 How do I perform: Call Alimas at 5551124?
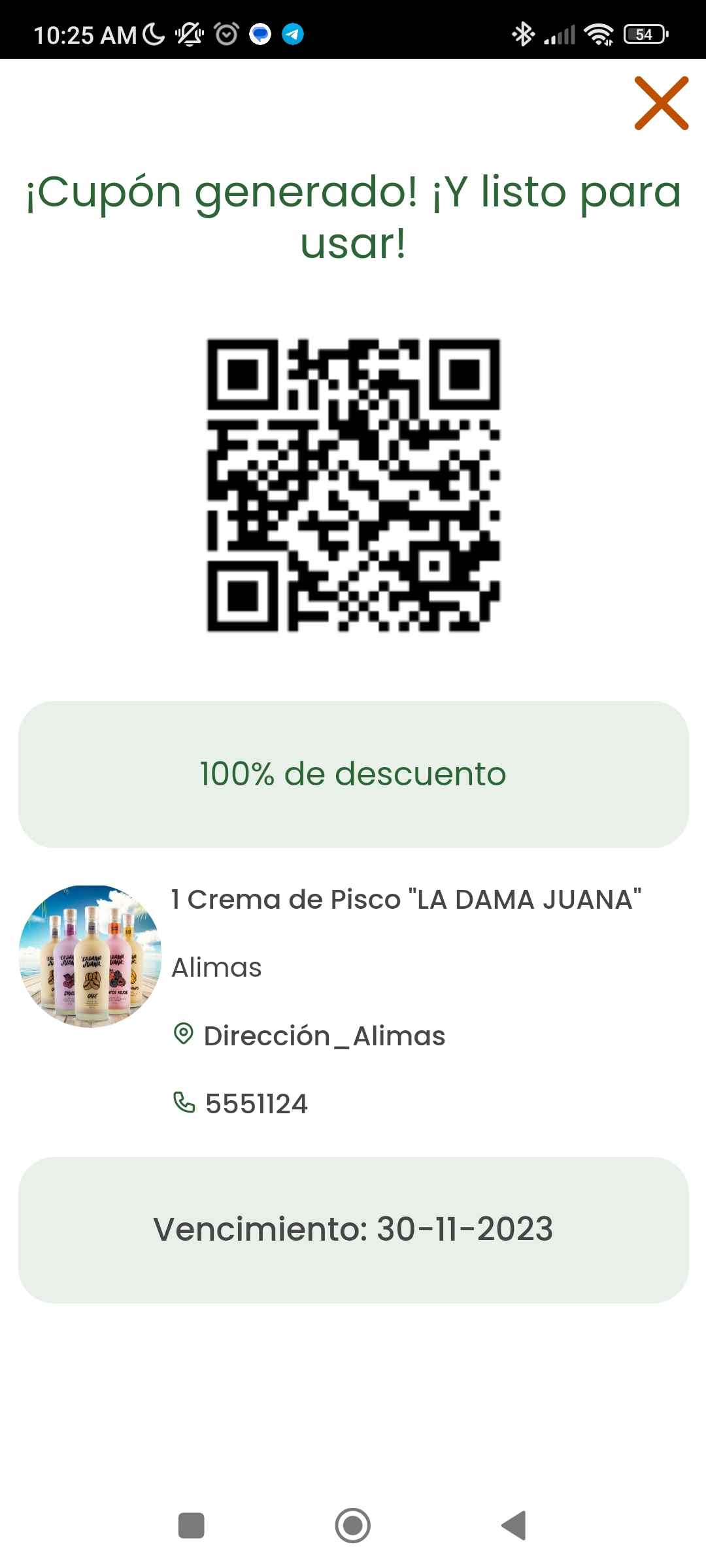[x=240, y=1103]
